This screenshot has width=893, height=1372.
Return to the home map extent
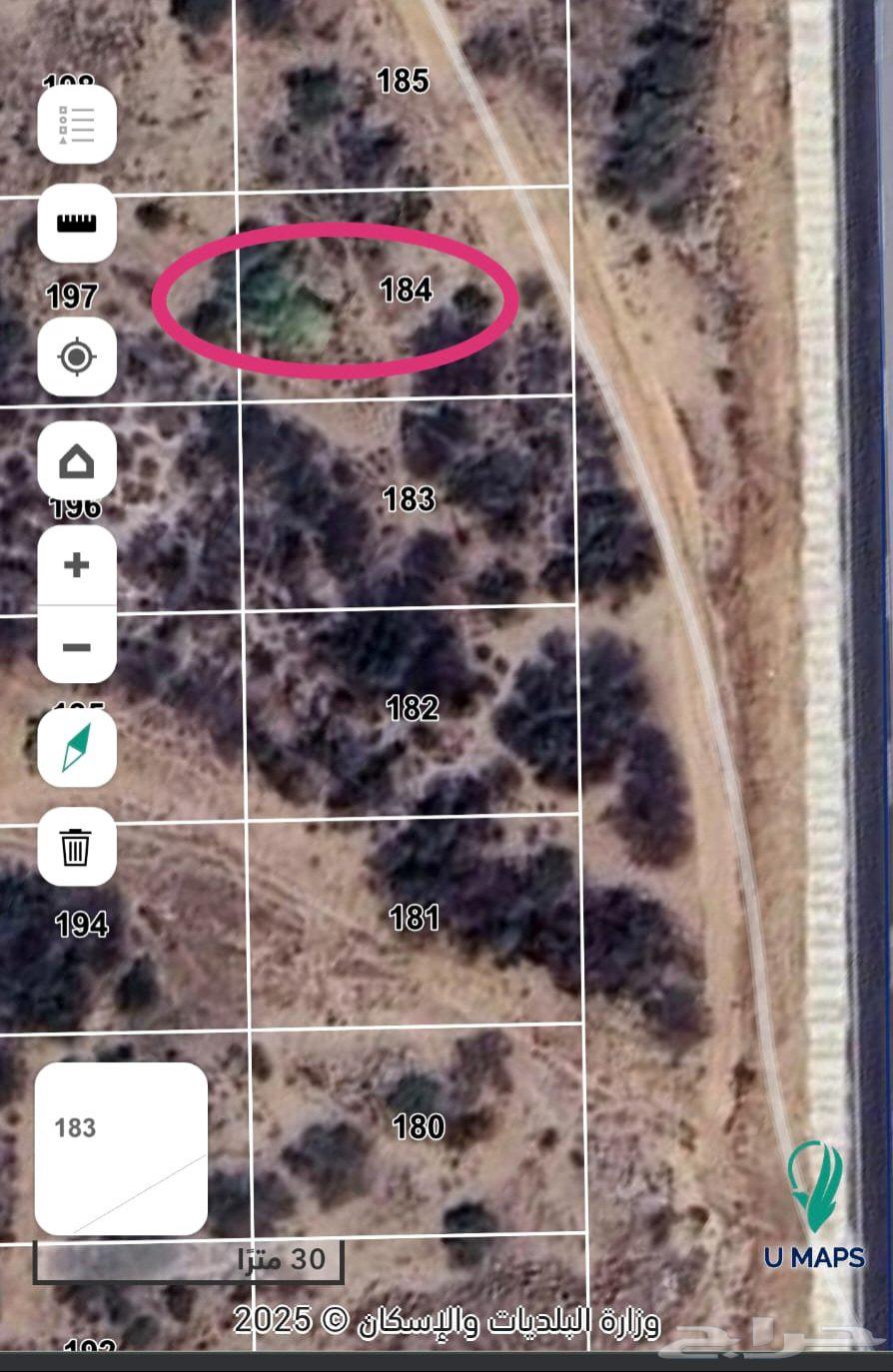pos(77,461)
